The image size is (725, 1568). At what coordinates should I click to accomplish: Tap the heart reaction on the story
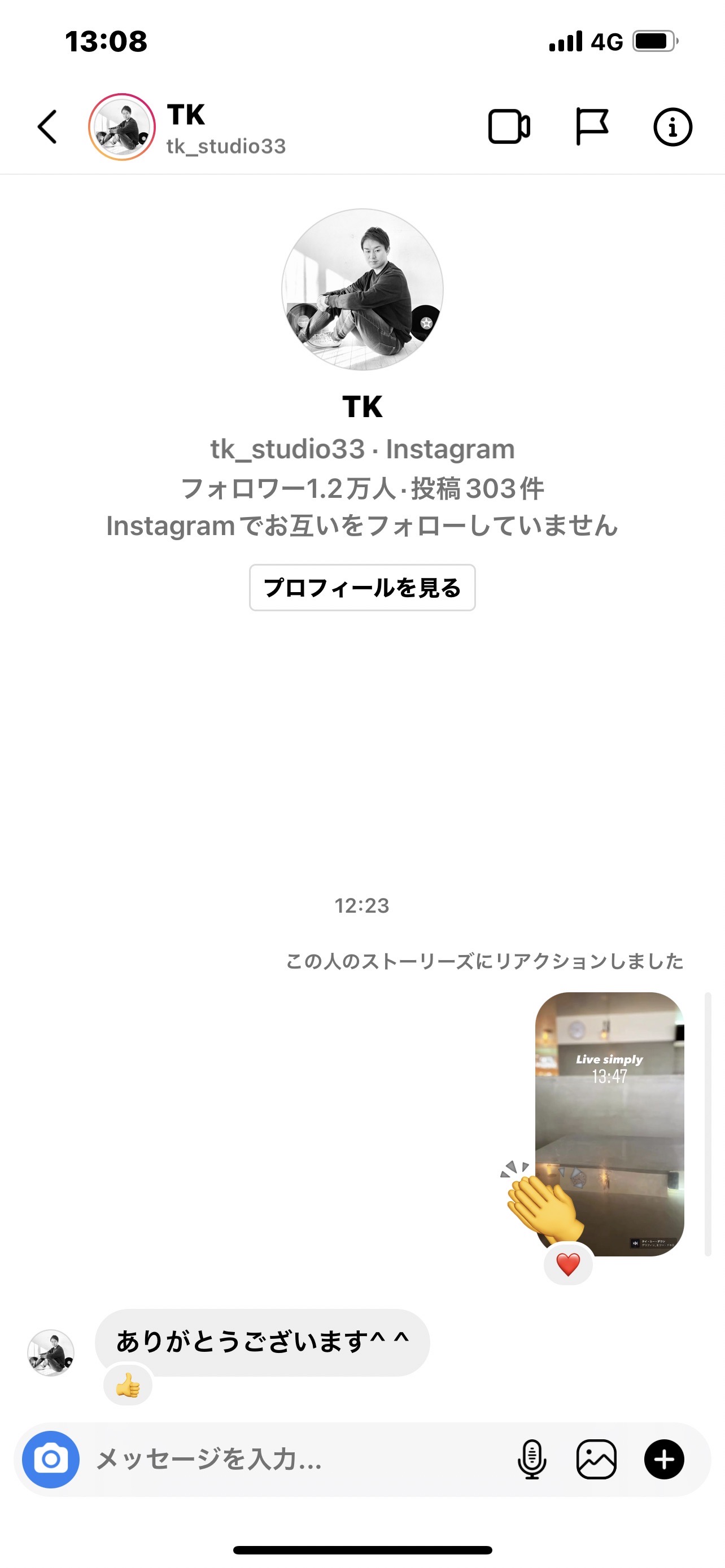click(568, 1264)
